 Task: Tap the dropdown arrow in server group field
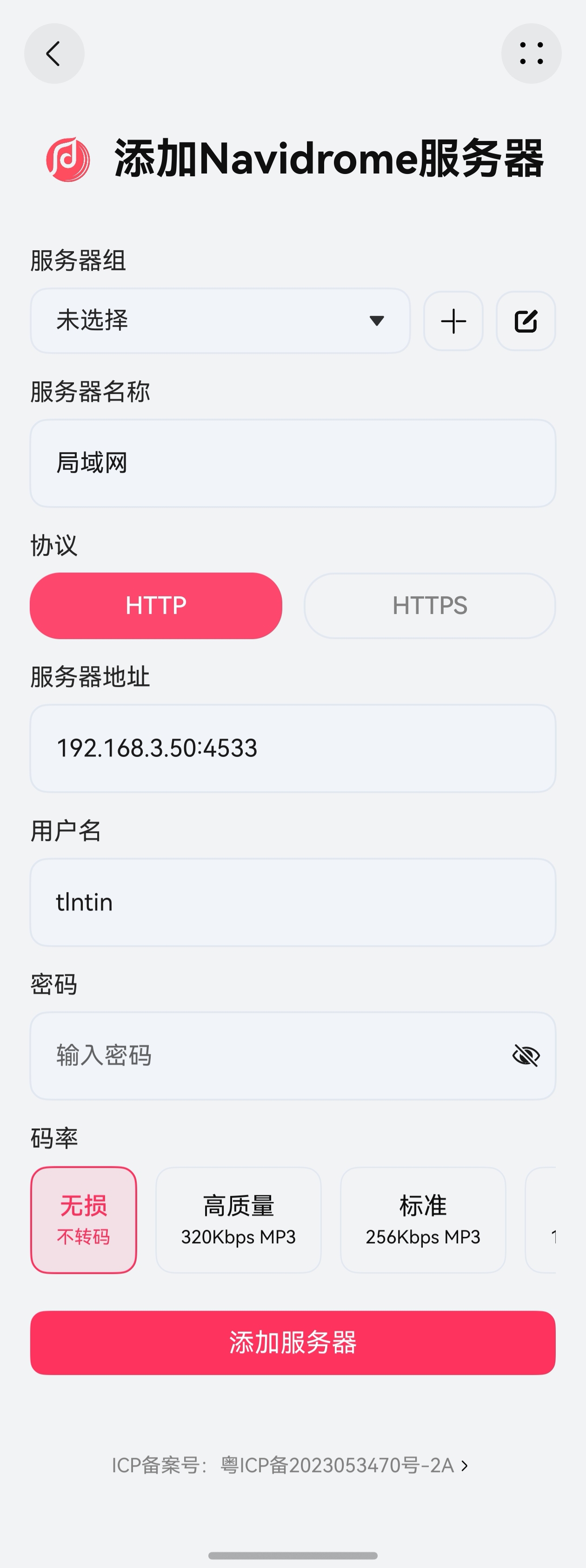(x=377, y=321)
